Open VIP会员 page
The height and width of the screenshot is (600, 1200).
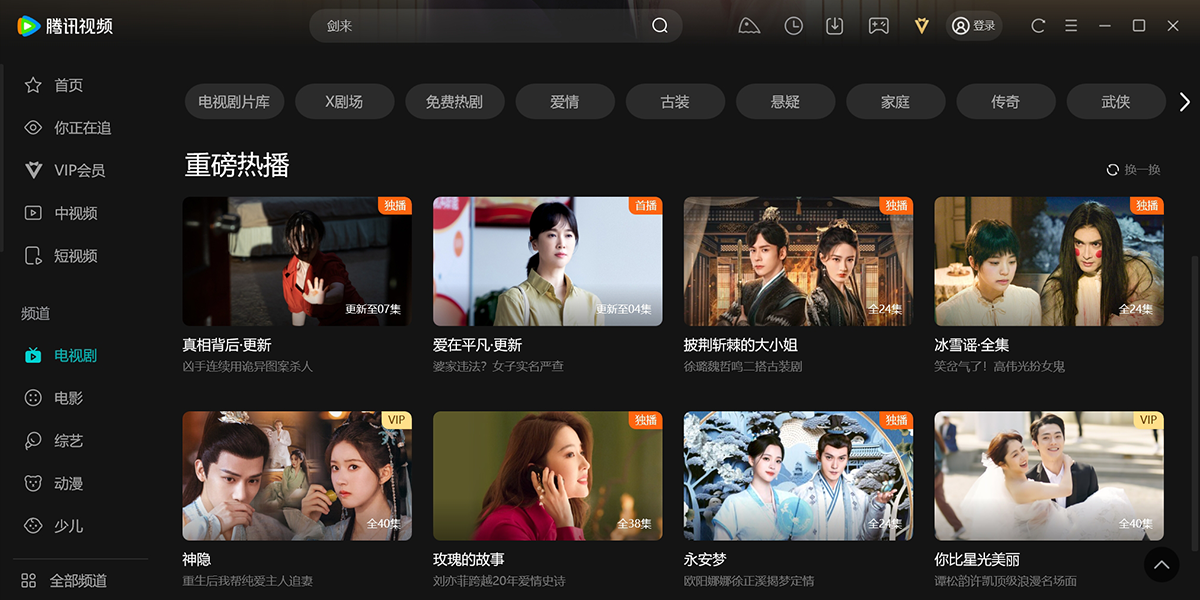[x=79, y=171]
